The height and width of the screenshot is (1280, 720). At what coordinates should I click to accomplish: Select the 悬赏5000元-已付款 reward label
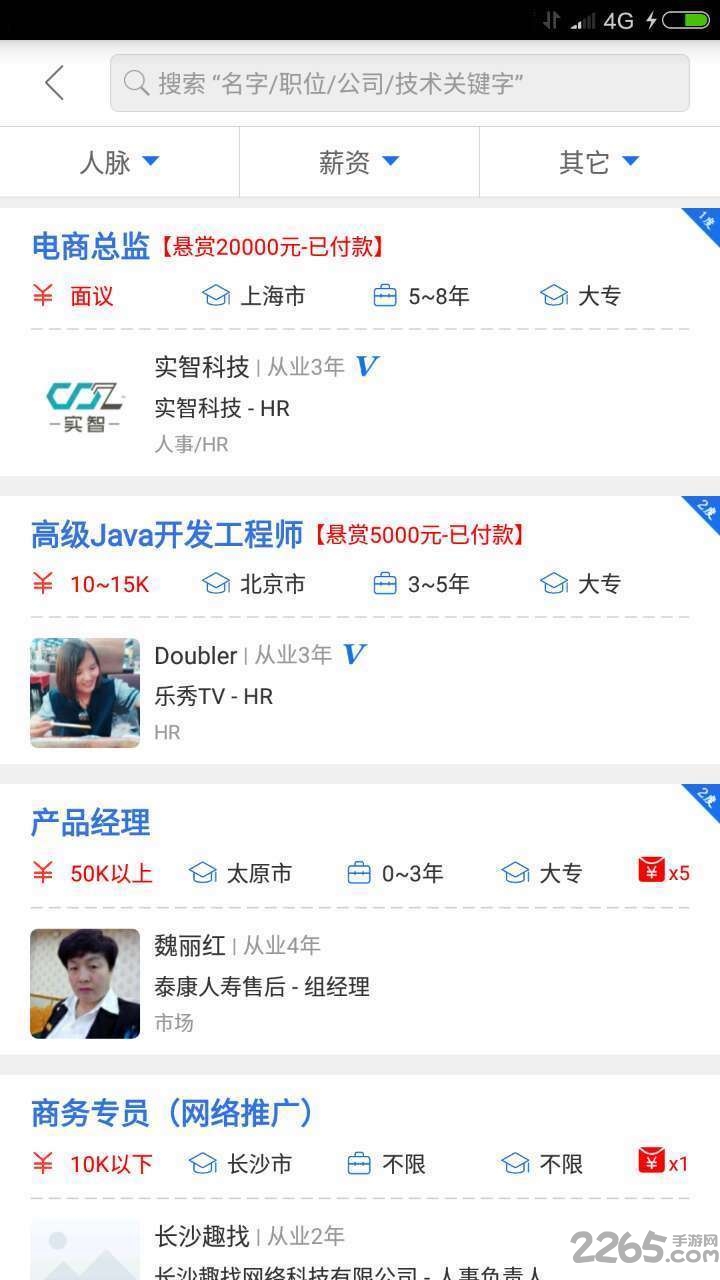click(420, 535)
